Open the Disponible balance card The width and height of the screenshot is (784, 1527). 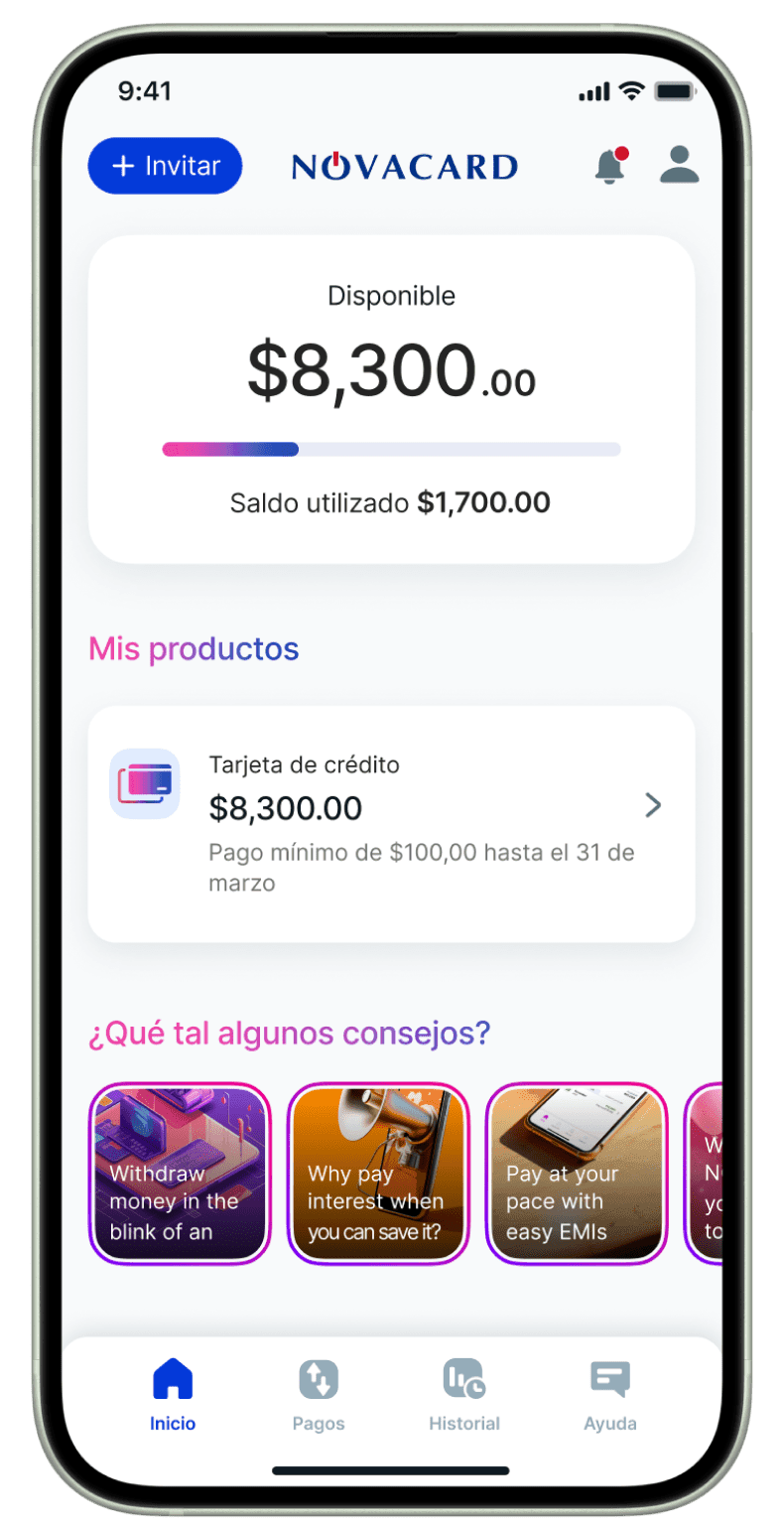391,399
